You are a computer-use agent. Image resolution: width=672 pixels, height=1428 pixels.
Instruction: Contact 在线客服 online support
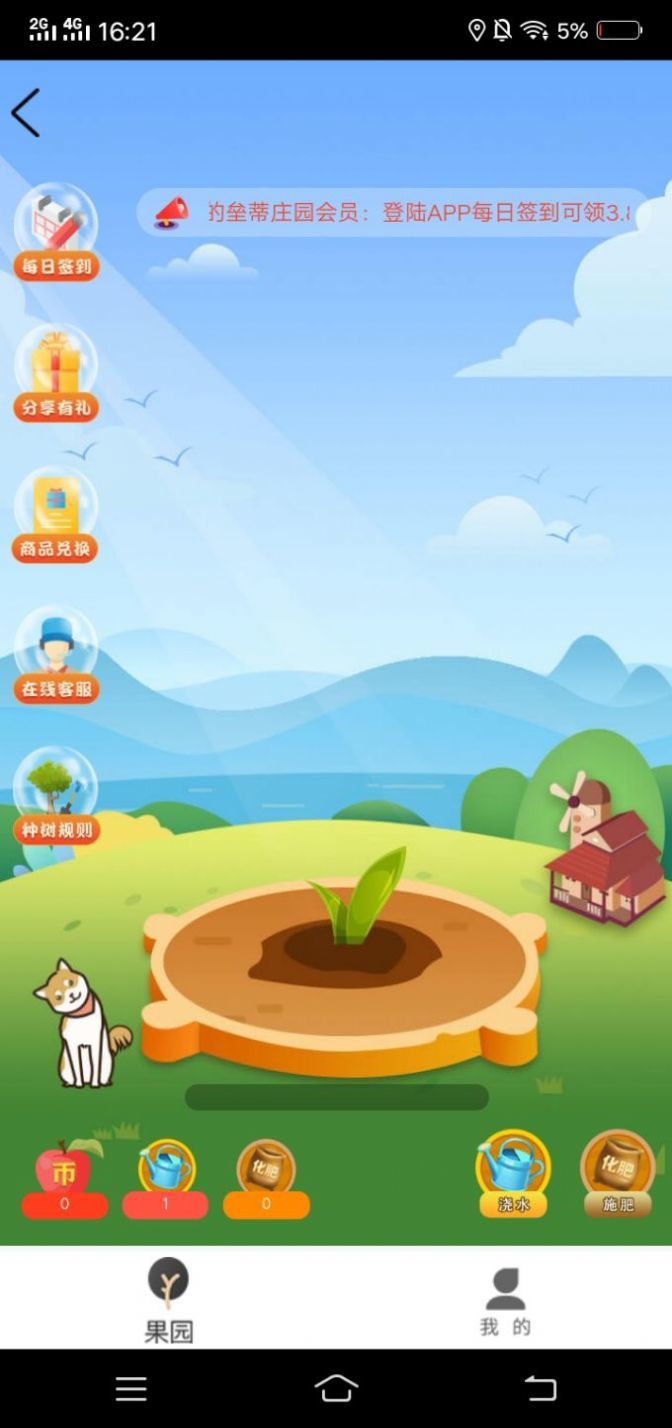[56, 655]
